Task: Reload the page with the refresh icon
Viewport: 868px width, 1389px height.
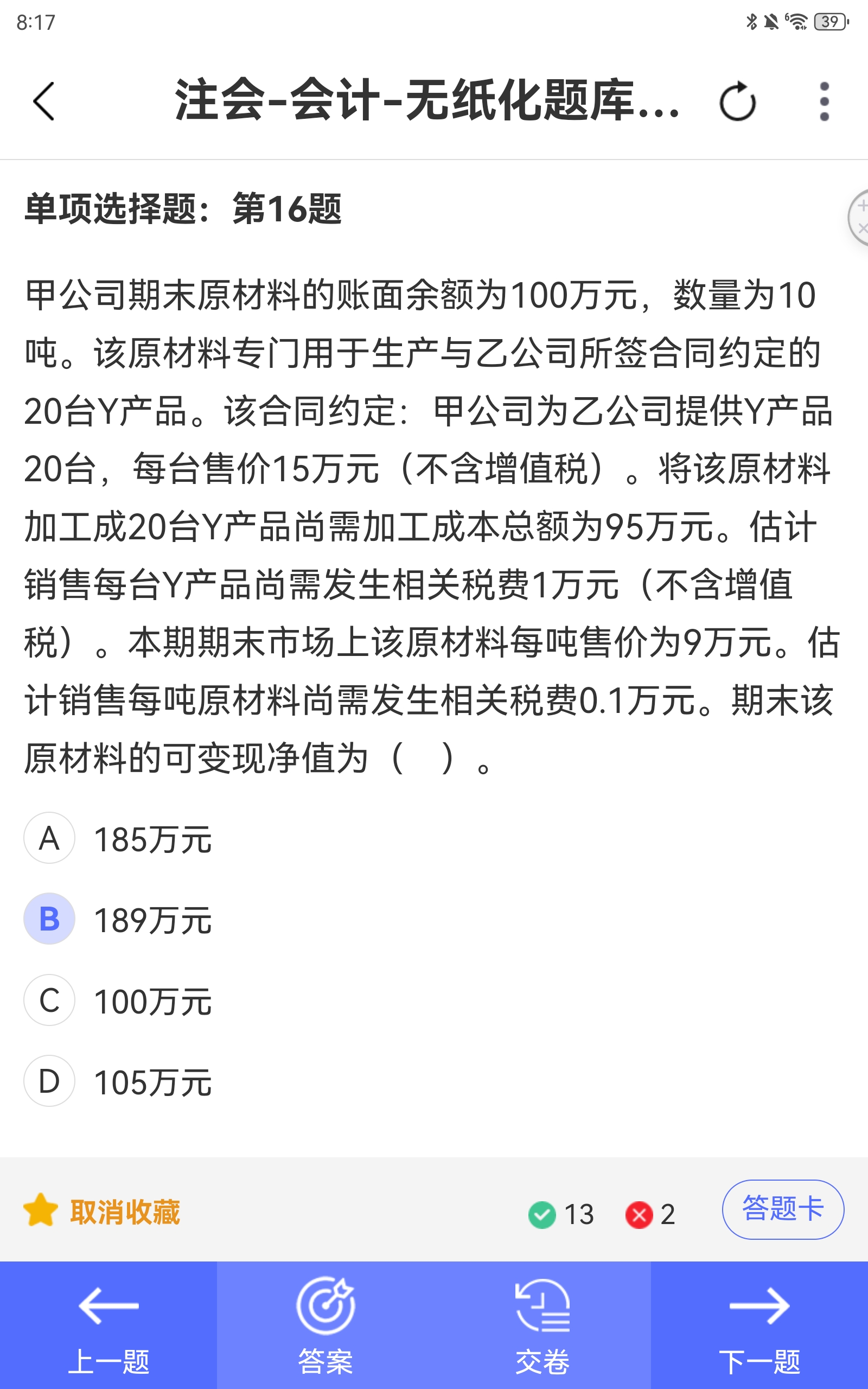Action: pyautogui.click(x=737, y=101)
